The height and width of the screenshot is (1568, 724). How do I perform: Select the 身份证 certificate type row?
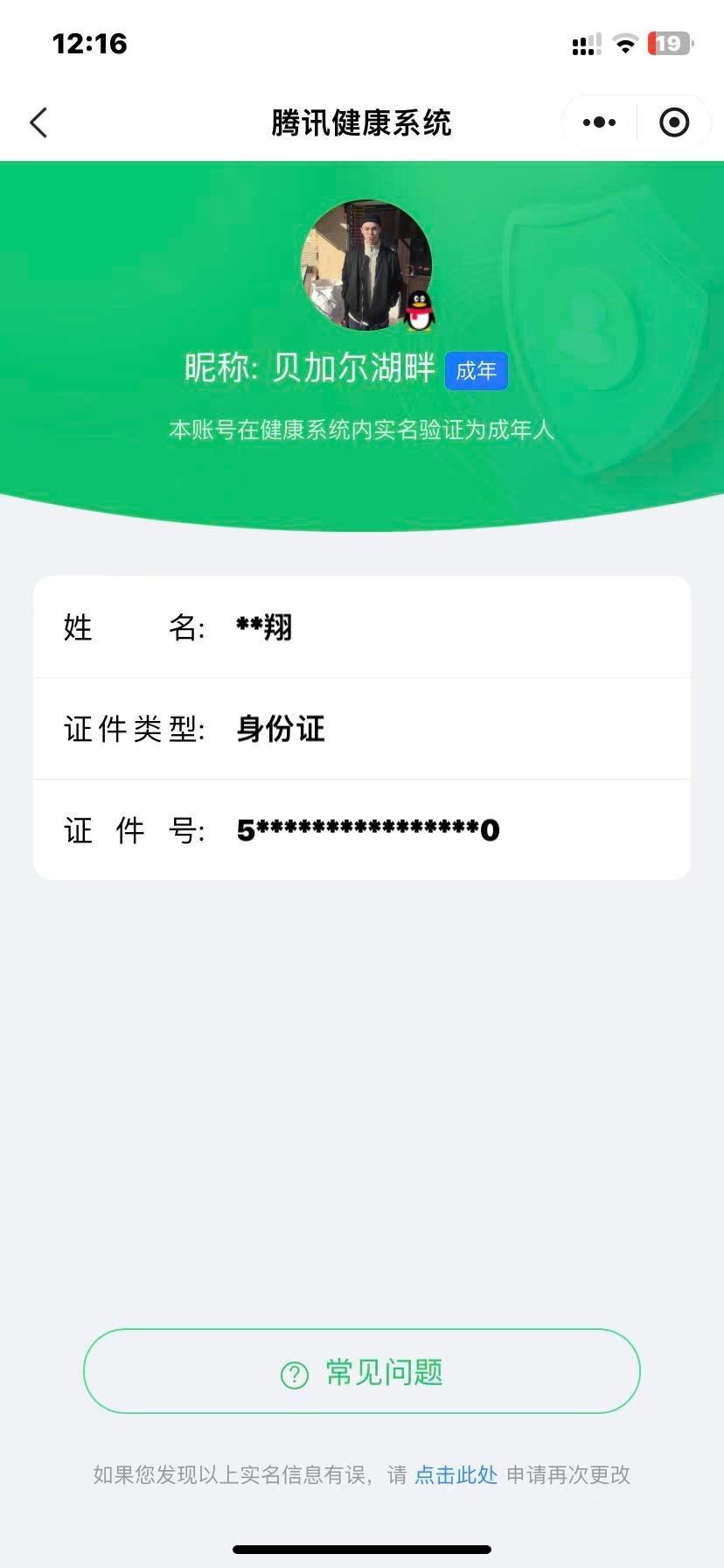click(x=362, y=729)
